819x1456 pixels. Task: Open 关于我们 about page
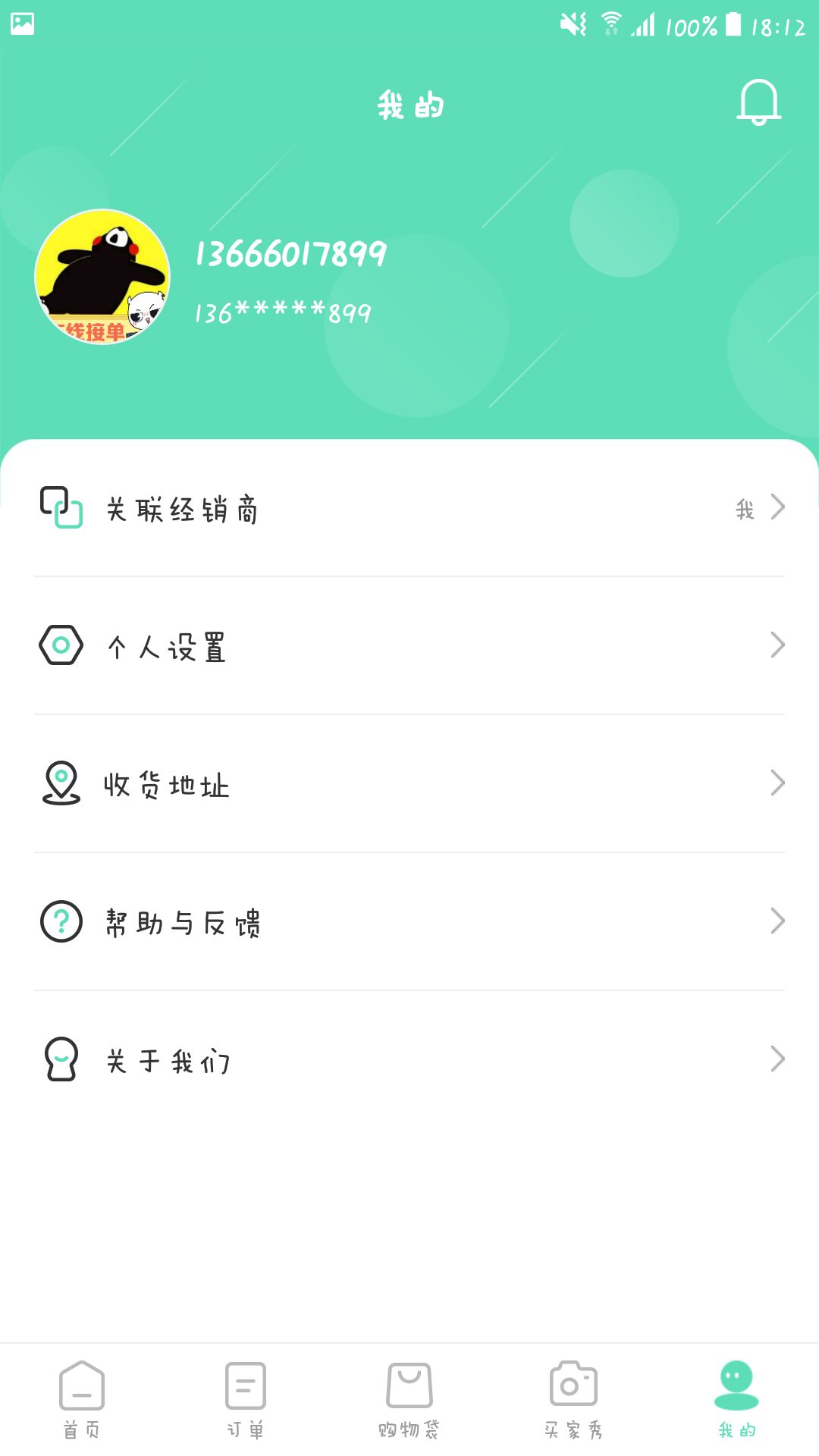[409, 1059]
